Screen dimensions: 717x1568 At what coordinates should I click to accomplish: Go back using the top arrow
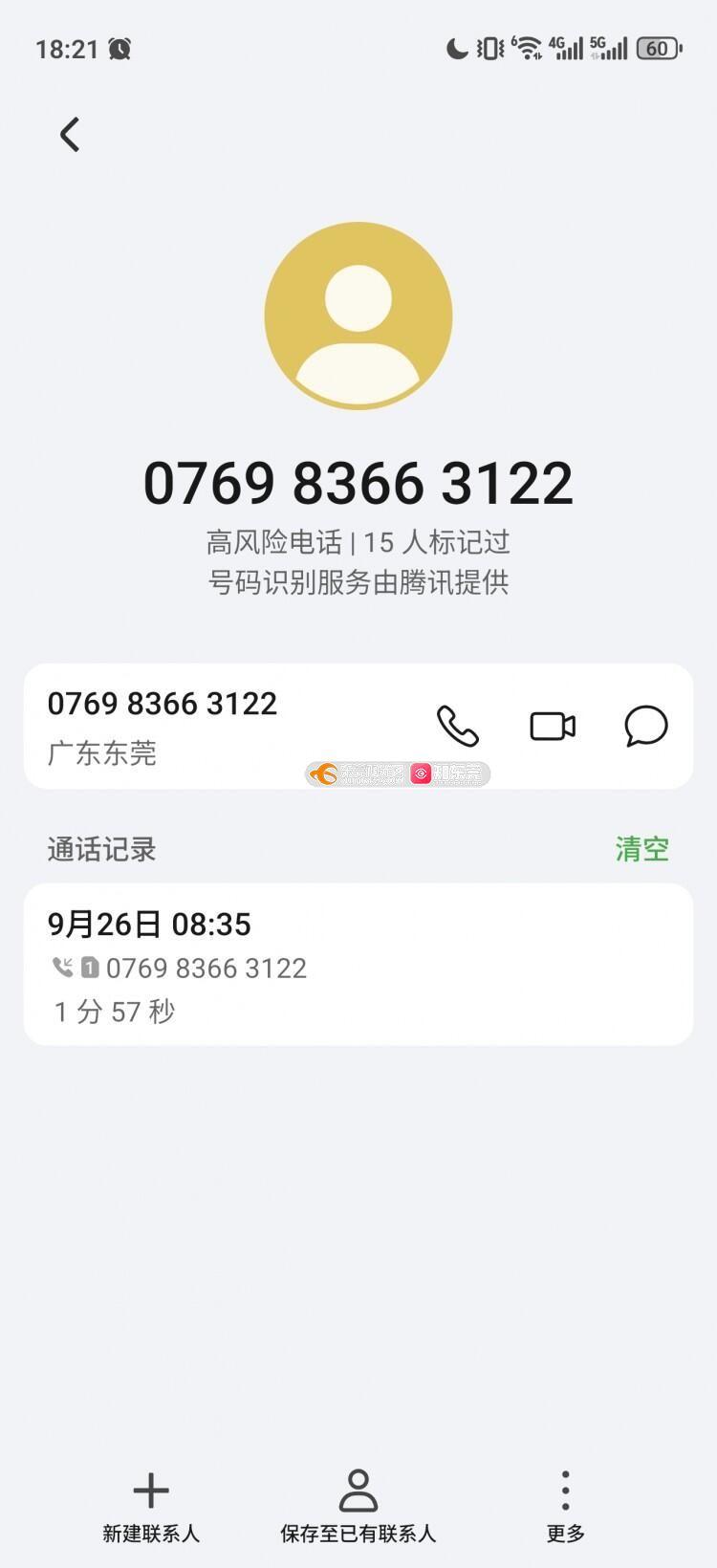(70, 135)
